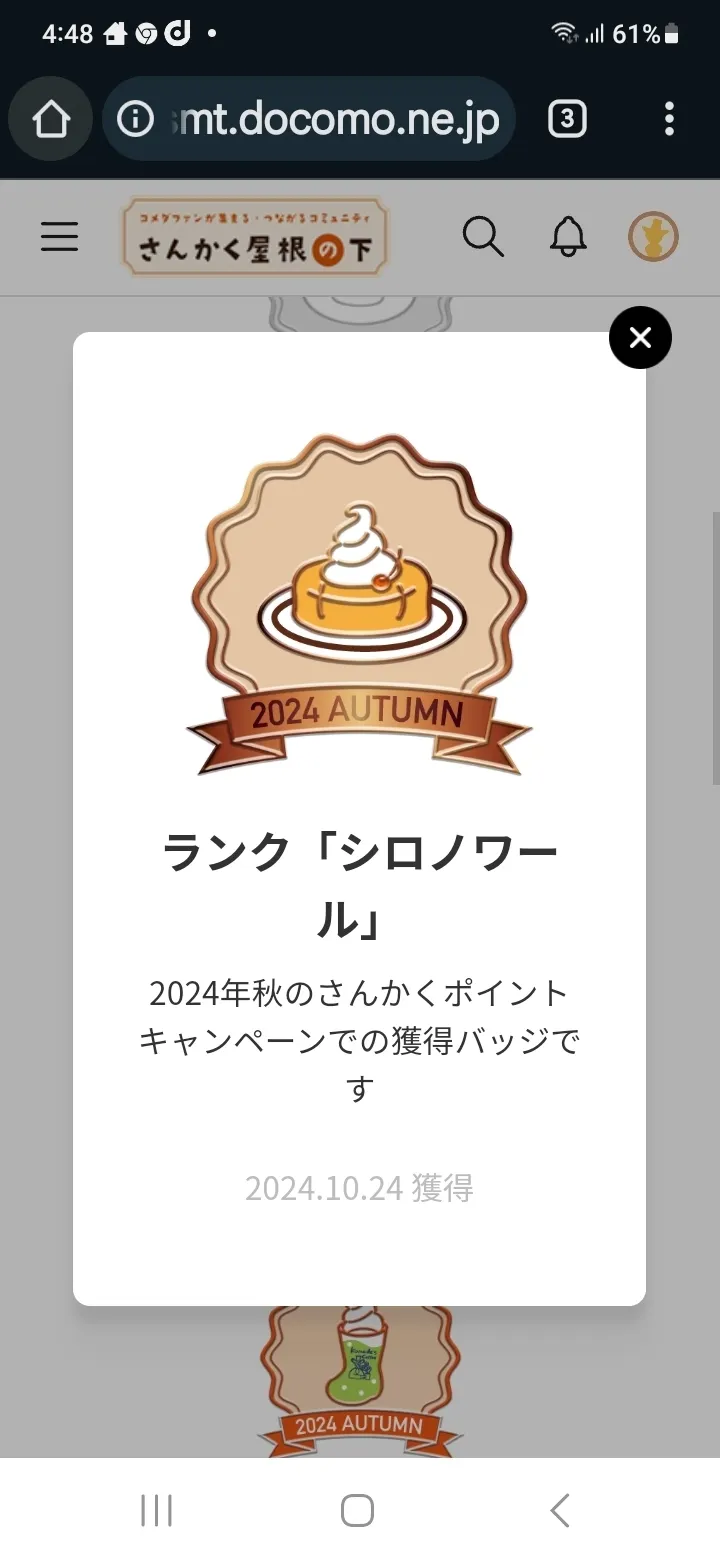Tap the home icon in Chrome's toolbar
720x1560 pixels.
click(50, 119)
